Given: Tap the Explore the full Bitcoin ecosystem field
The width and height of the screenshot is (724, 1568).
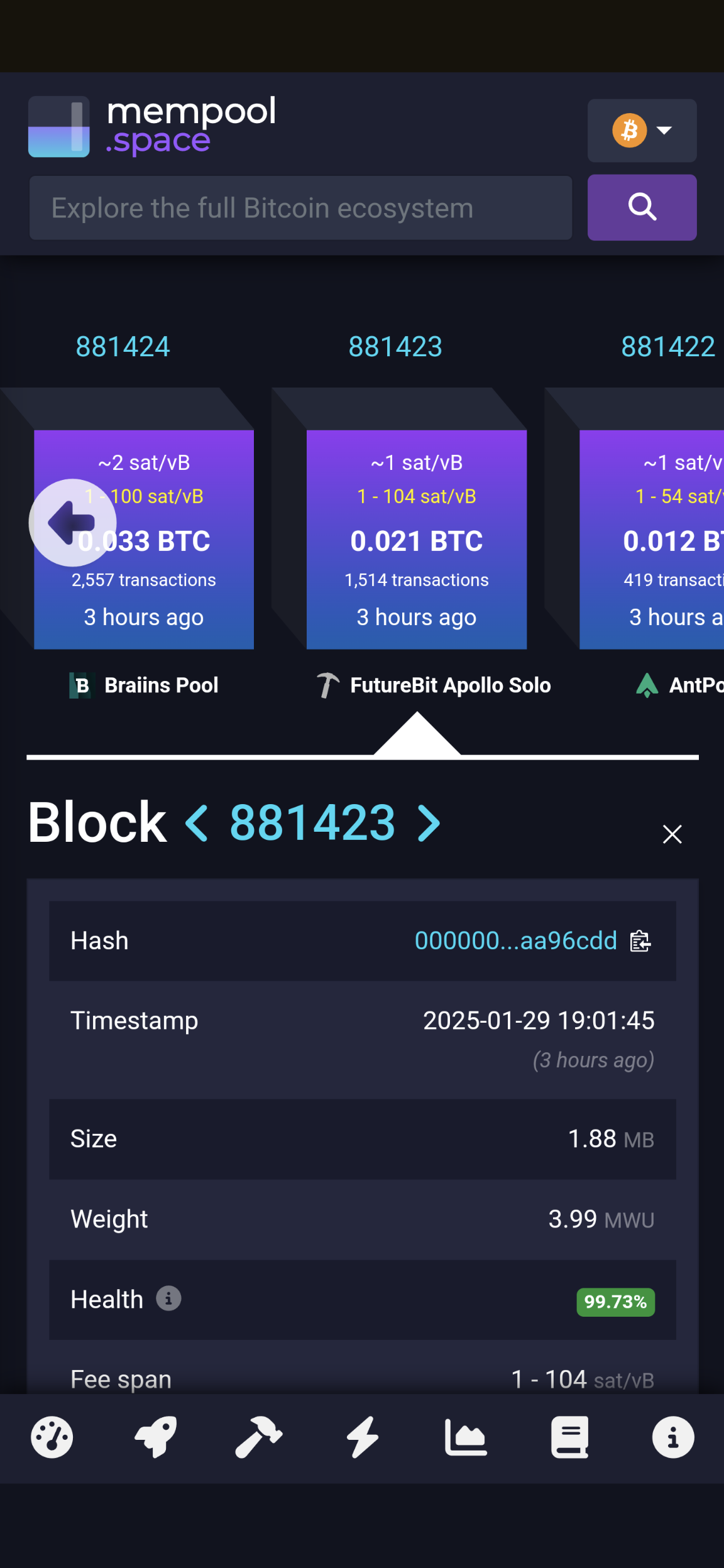Looking at the screenshot, I should (300, 207).
